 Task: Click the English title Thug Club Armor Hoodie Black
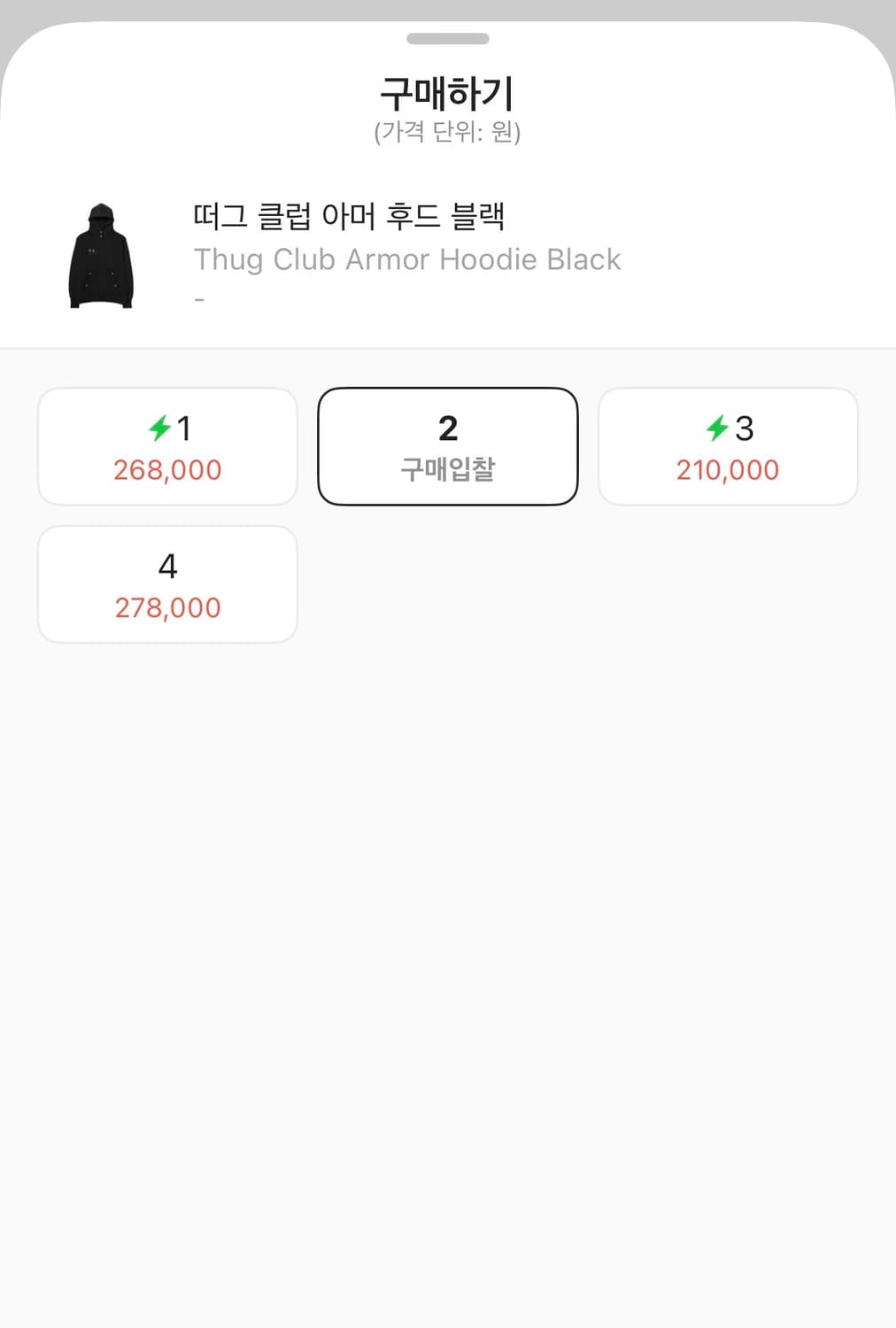(x=407, y=259)
